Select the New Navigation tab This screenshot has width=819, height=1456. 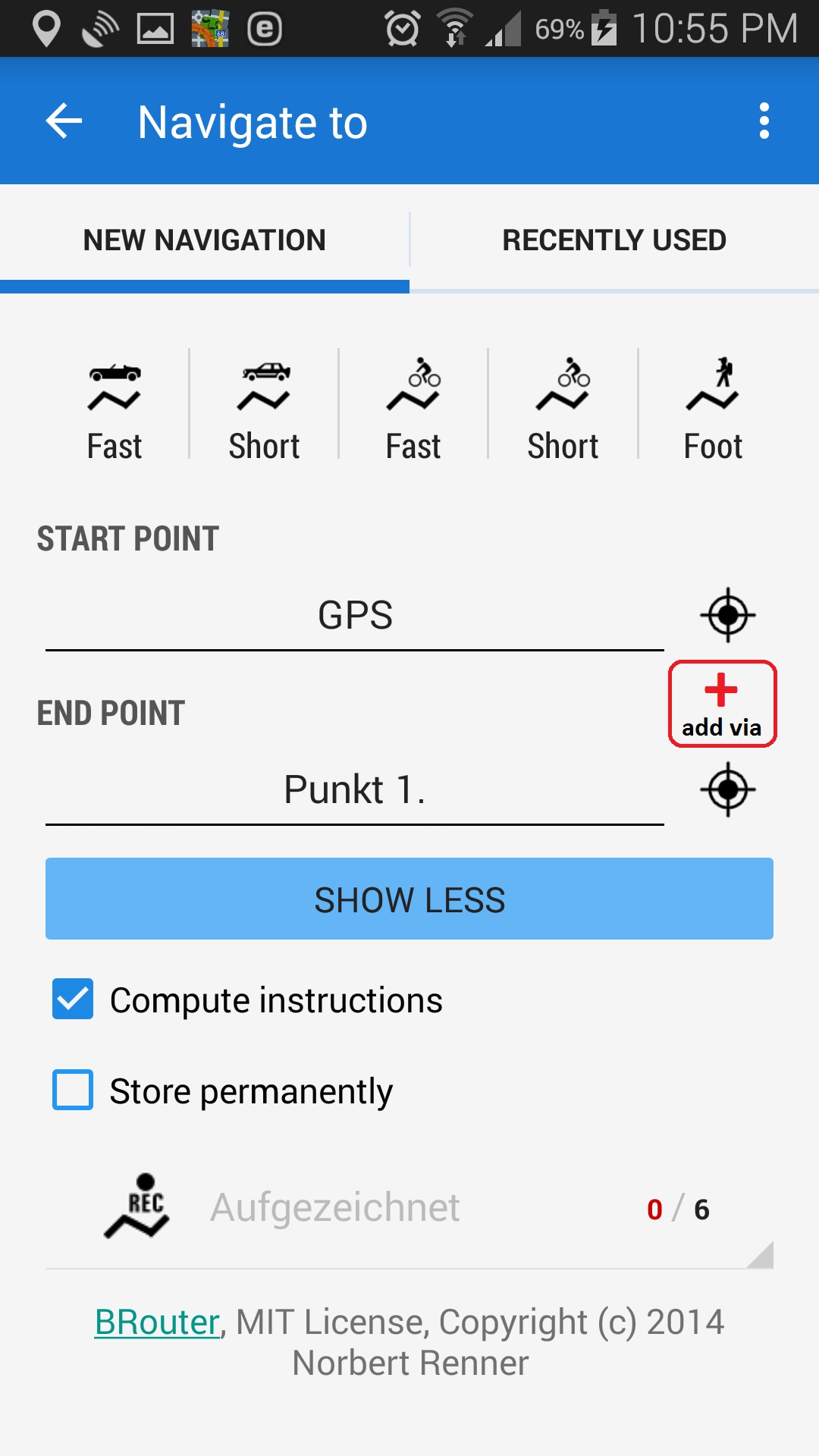tap(204, 240)
